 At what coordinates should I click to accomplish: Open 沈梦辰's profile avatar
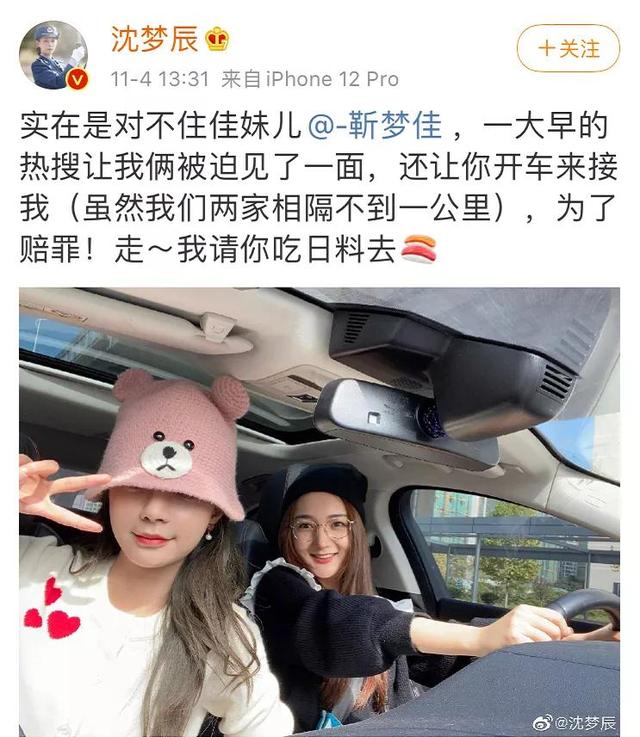[x=52, y=55]
